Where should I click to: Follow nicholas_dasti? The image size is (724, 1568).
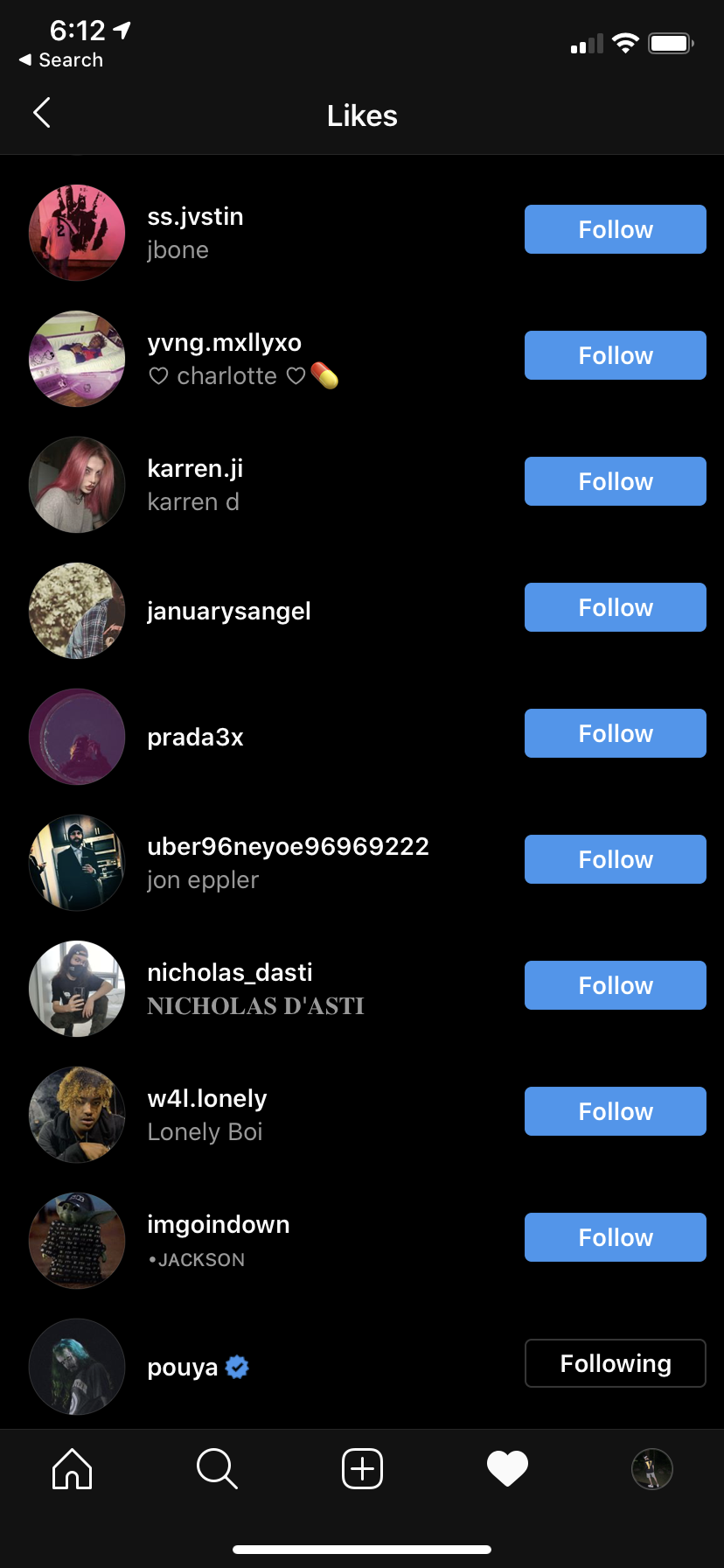coord(615,985)
